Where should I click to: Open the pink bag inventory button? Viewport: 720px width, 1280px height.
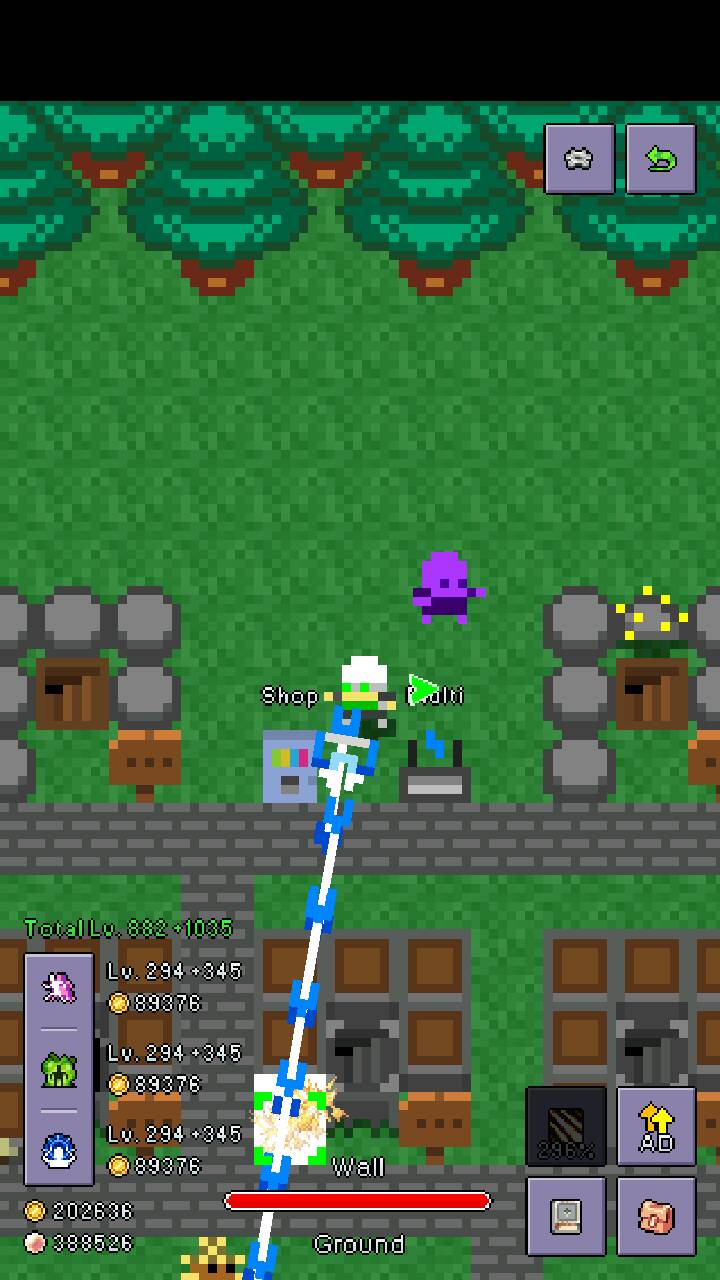tap(656, 1216)
